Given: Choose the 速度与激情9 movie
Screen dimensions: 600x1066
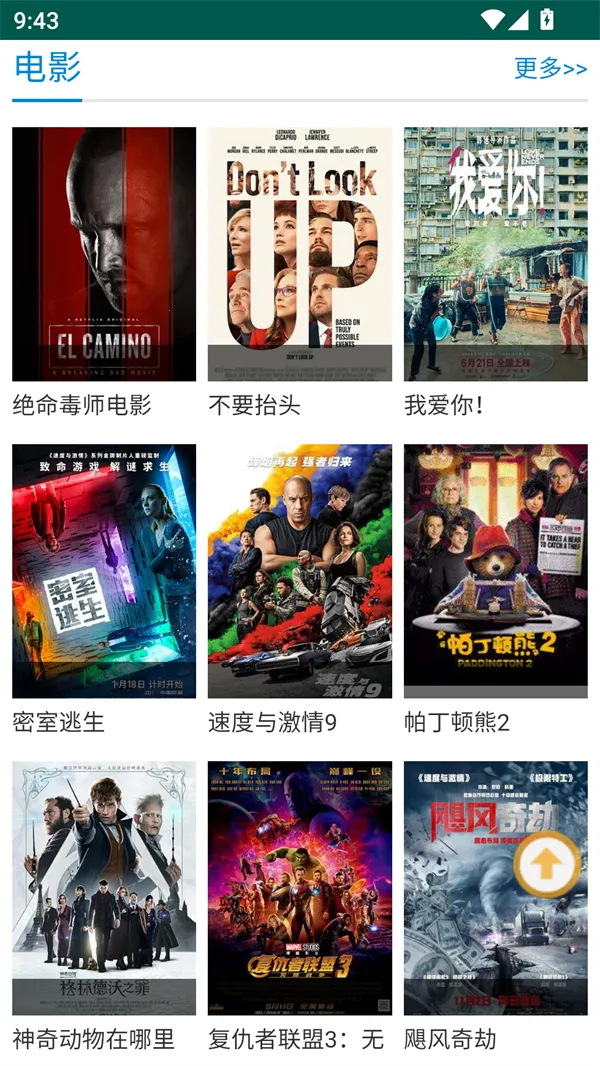Looking at the screenshot, I should coord(300,571).
